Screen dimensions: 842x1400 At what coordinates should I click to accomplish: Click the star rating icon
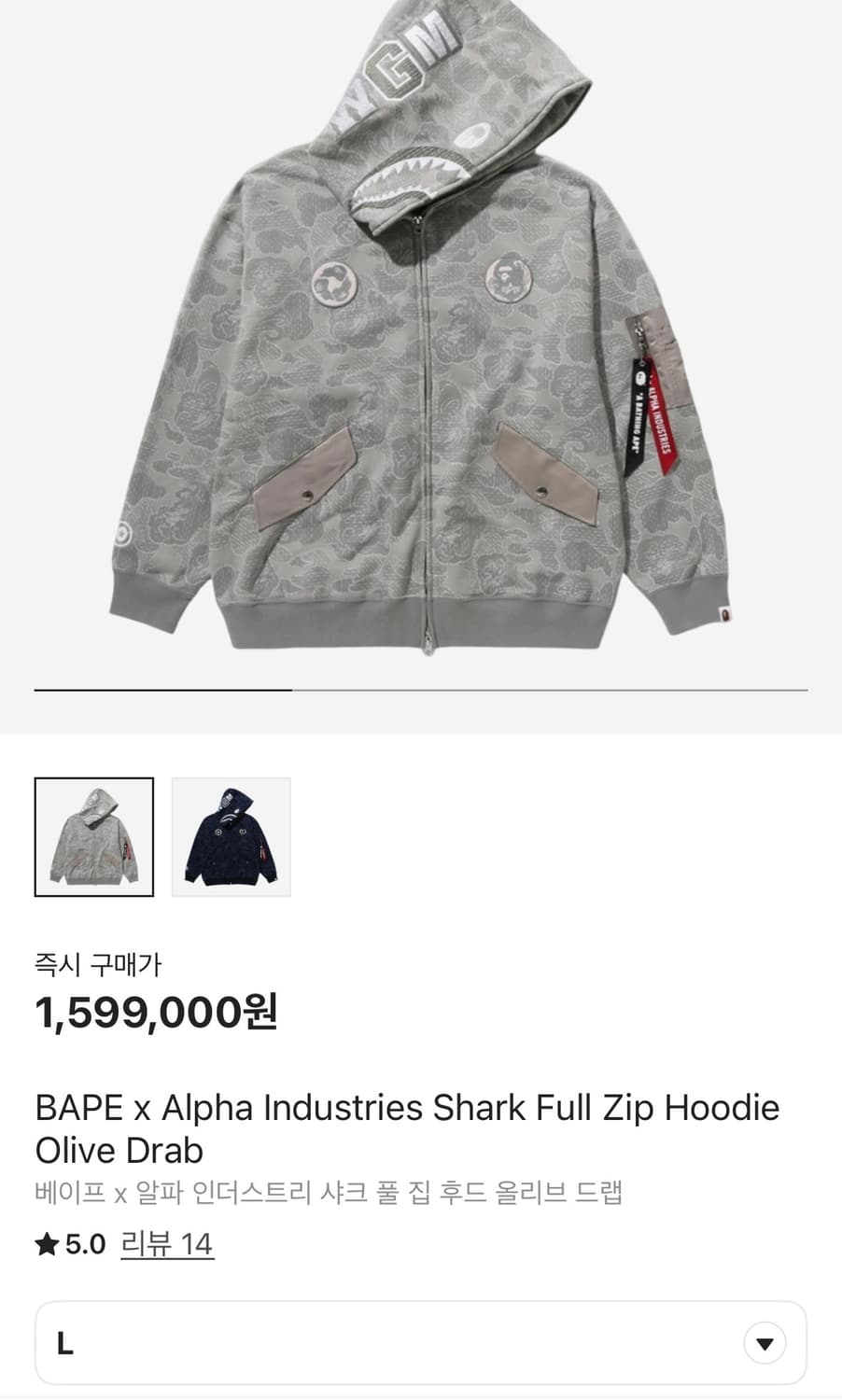[x=46, y=1244]
